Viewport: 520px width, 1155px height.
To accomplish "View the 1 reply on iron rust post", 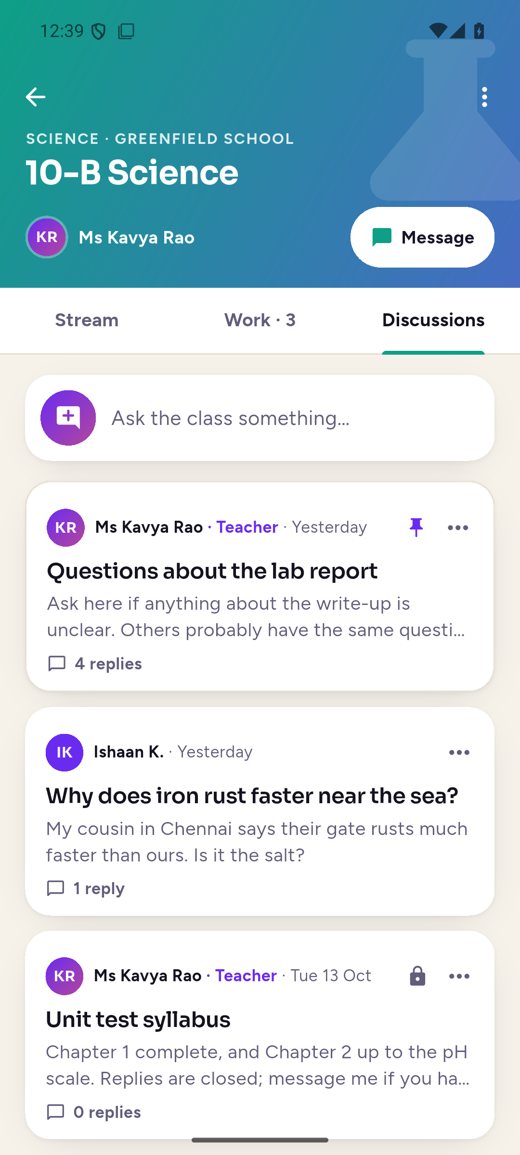I will (85, 888).
